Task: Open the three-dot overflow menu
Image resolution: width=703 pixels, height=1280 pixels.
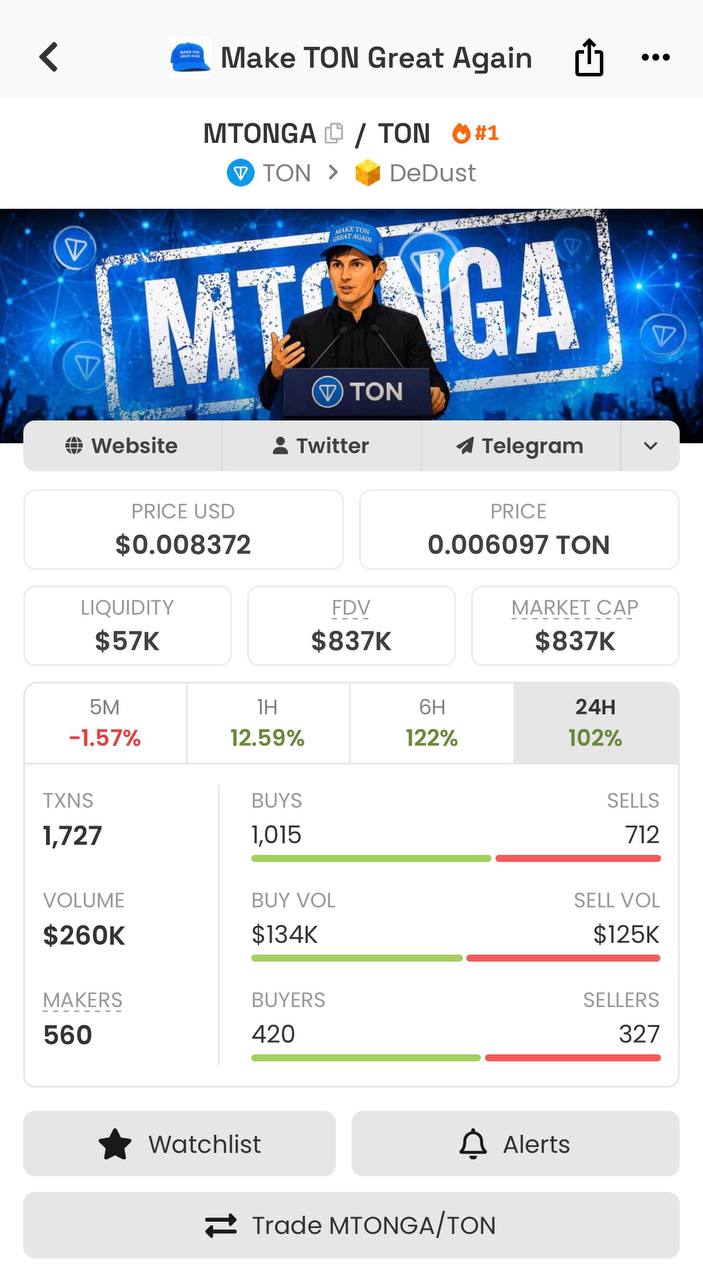Action: click(x=655, y=57)
